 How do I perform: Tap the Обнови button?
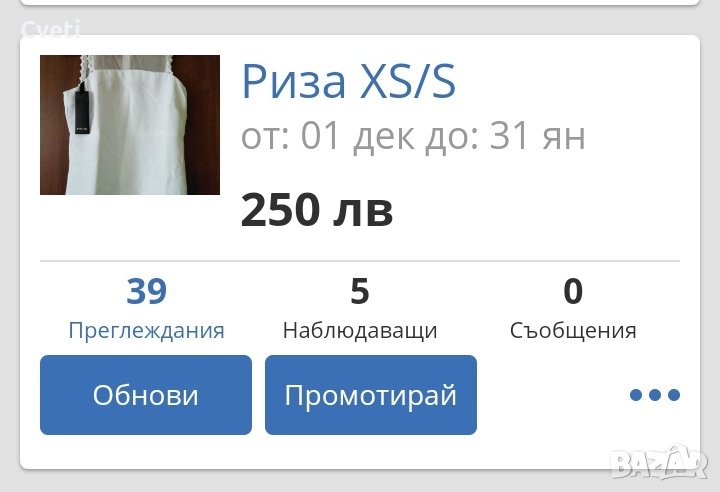146,395
